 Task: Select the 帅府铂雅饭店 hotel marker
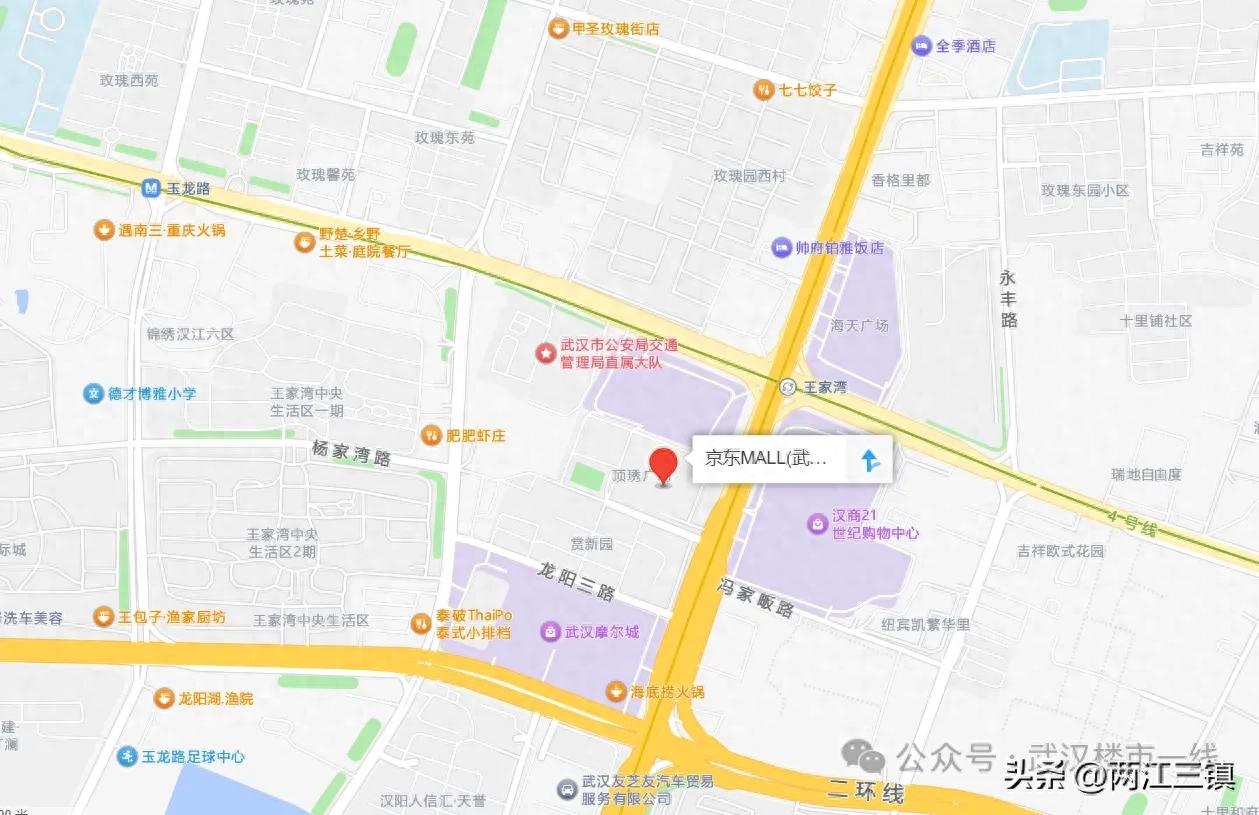[x=781, y=248]
